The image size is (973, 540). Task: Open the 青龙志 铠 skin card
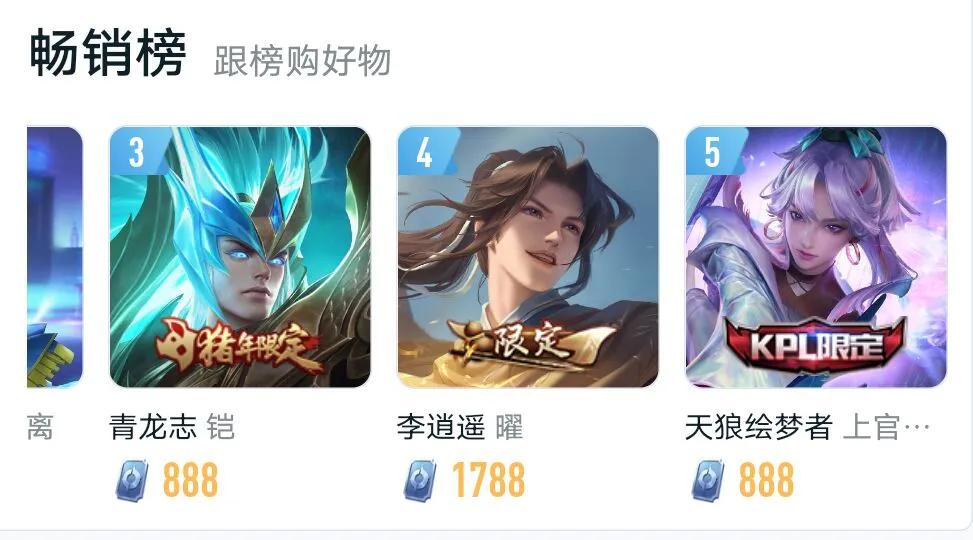pos(239,257)
